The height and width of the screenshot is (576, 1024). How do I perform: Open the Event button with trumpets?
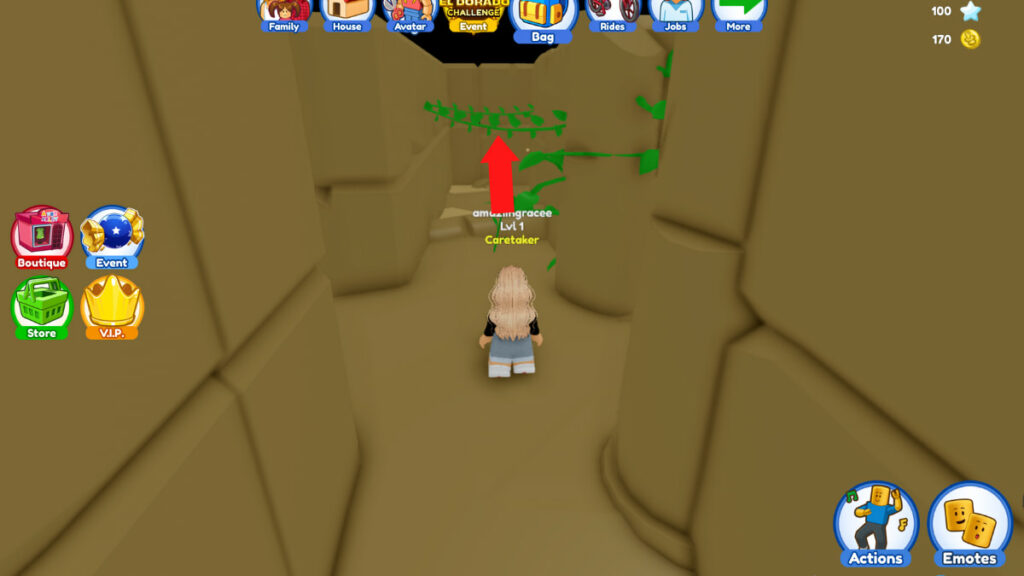[112, 238]
